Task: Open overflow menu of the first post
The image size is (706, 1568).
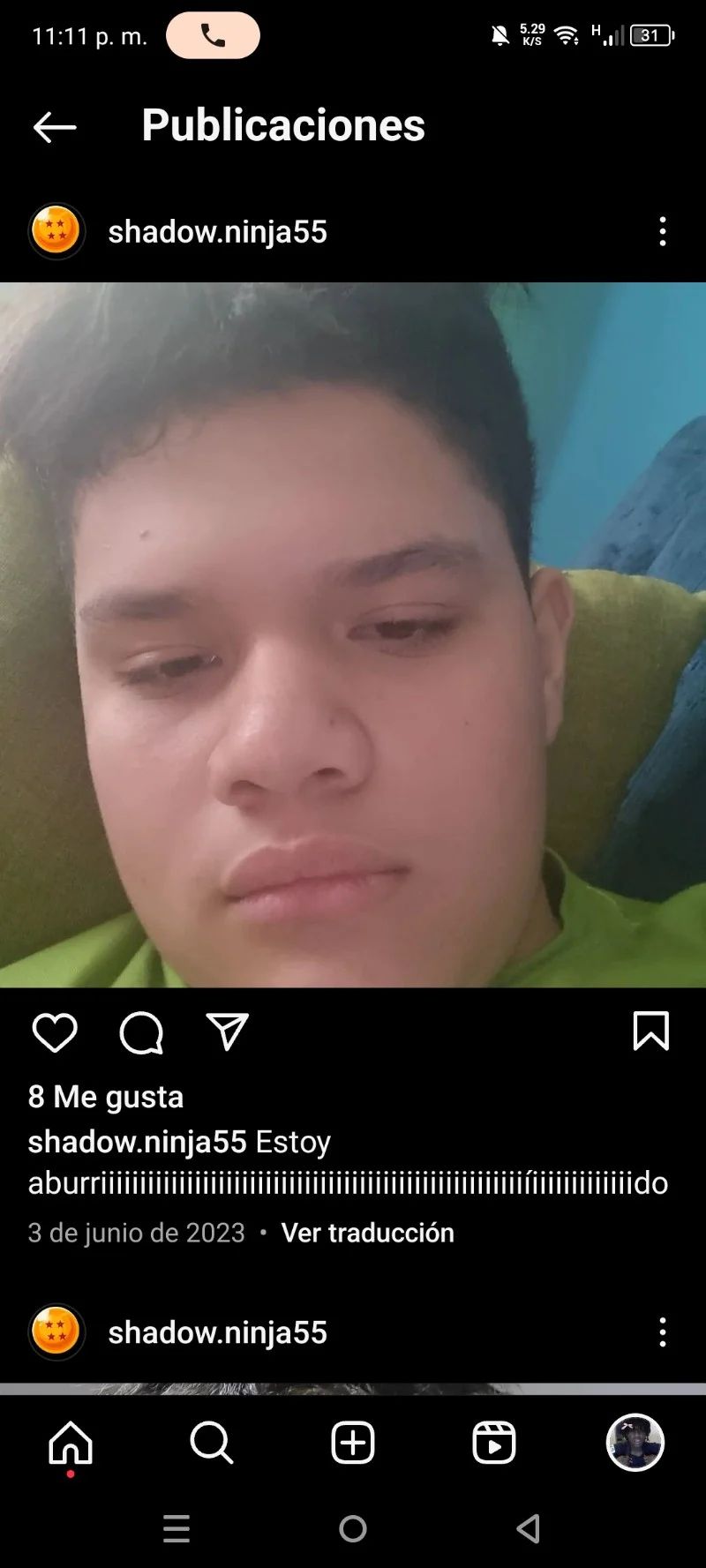Action: coord(663,231)
